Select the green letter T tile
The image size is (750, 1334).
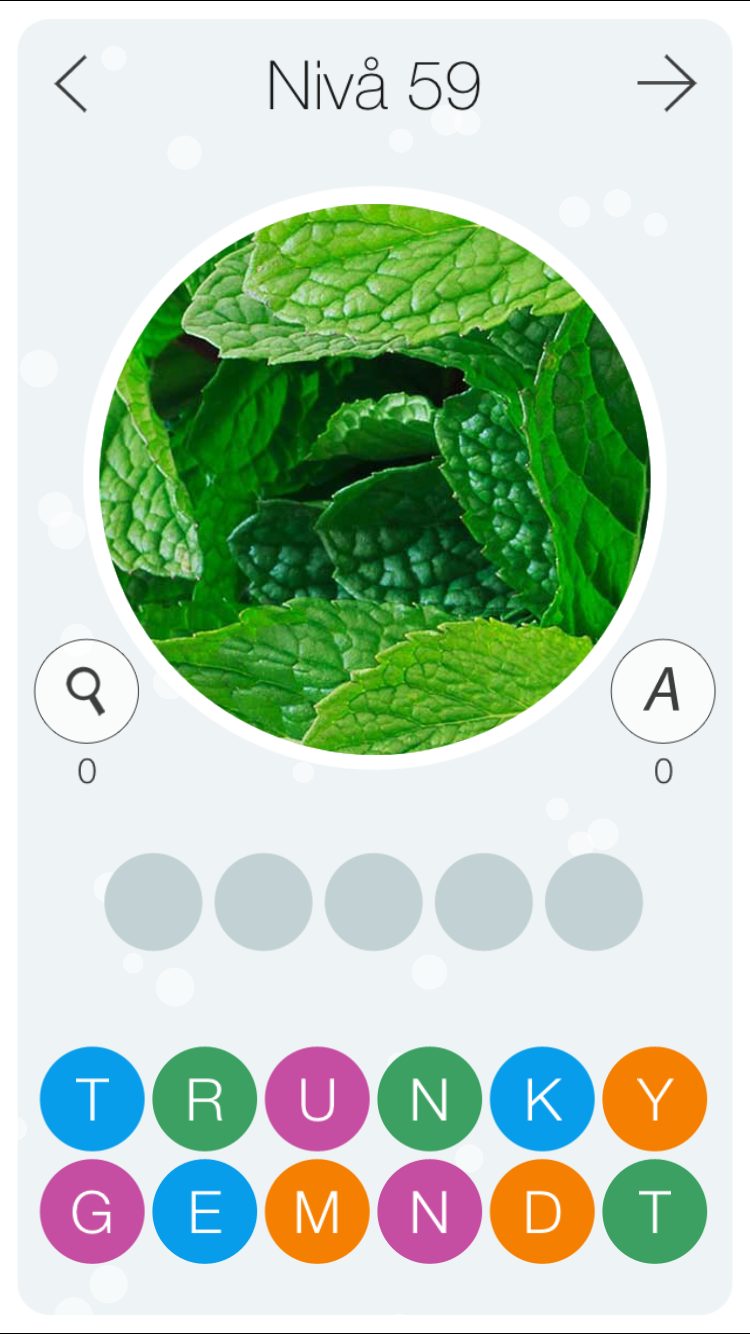click(655, 1212)
